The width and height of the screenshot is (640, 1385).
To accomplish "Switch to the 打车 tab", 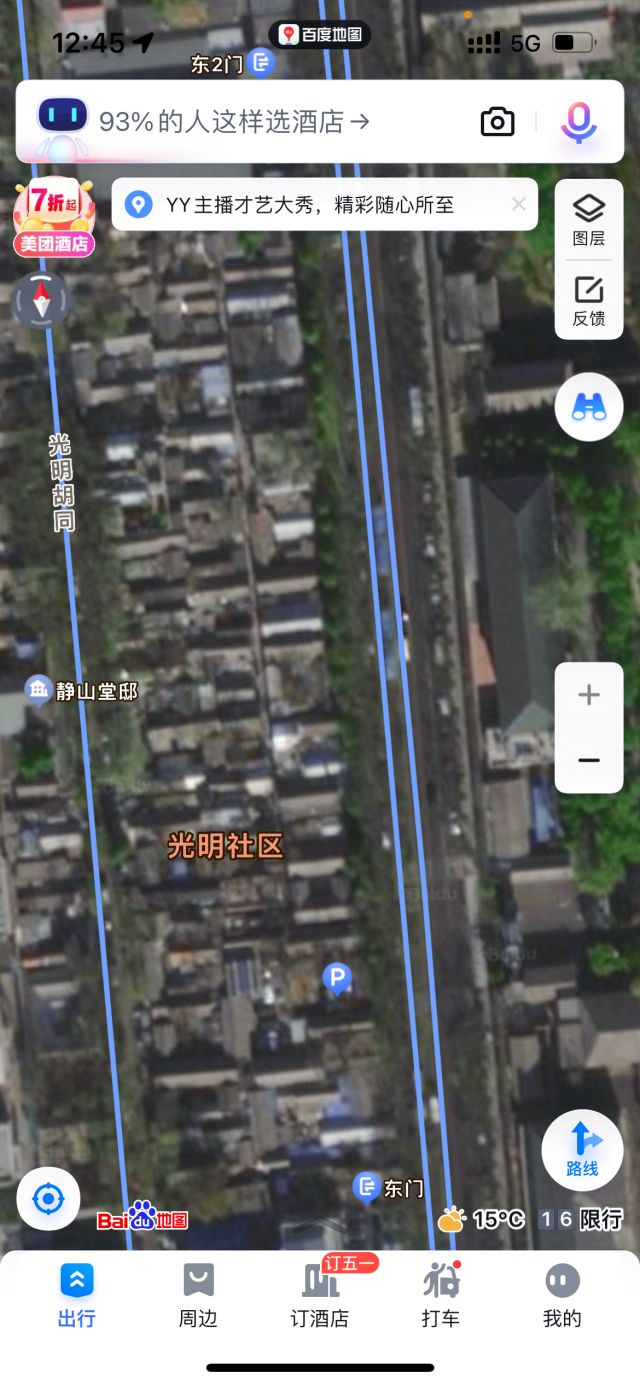I will click(441, 1295).
